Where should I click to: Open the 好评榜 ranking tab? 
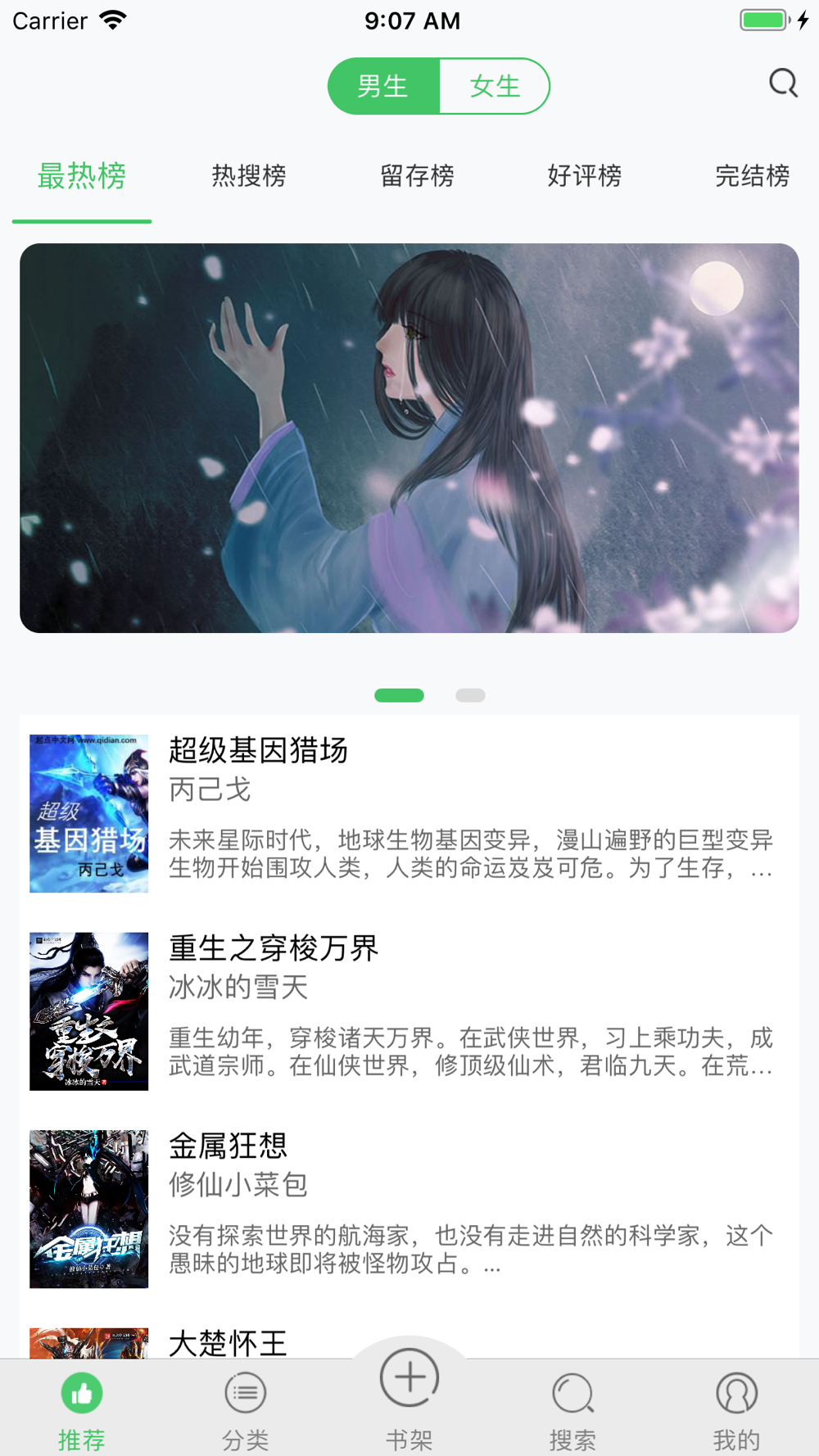coord(584,176)
